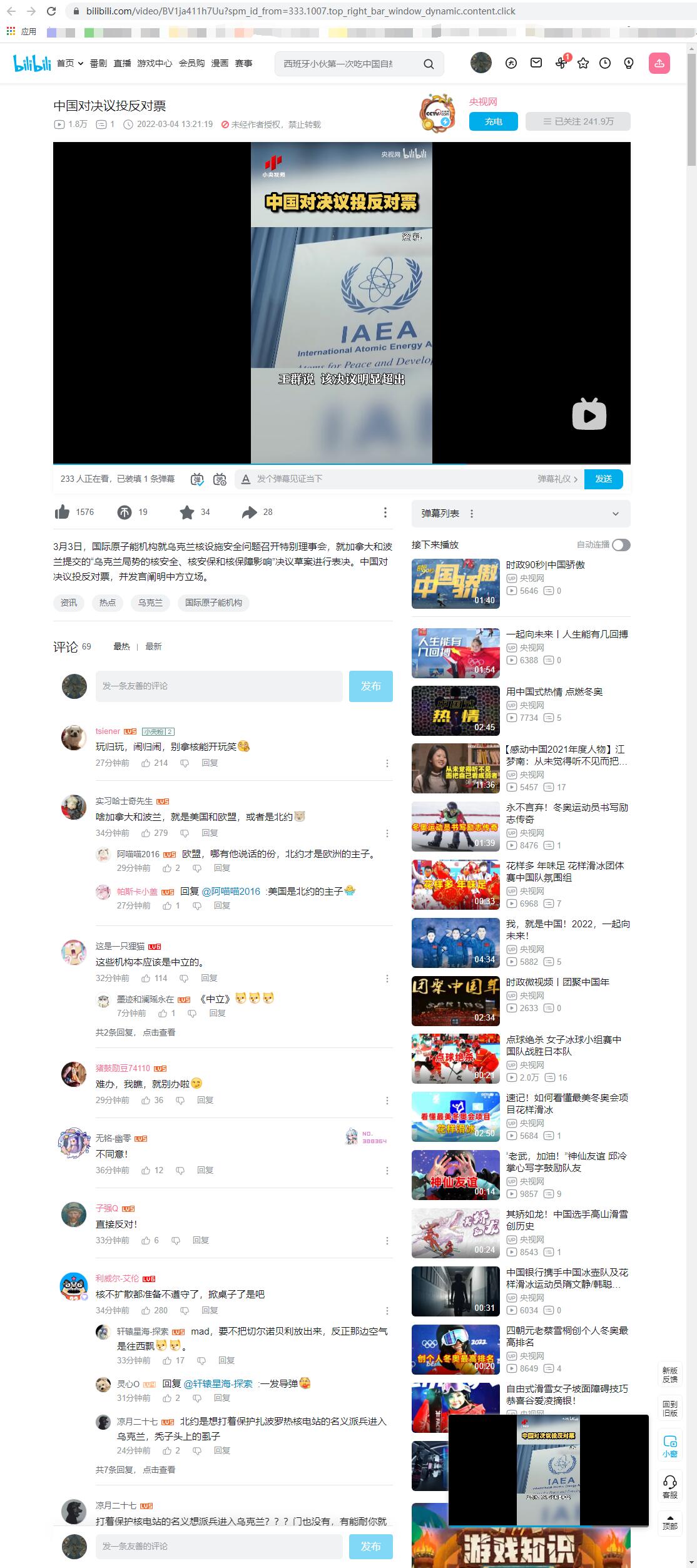697x1568 pixels.
Task: Expand the 弹幕列表 panel
Action: [x=615, y=514]
